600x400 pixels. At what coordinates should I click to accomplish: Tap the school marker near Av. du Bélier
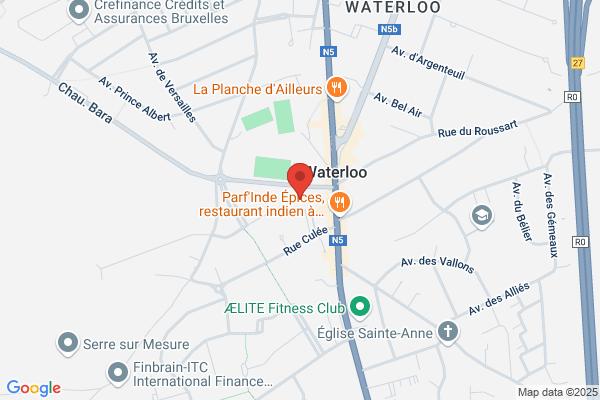[482, 217]
